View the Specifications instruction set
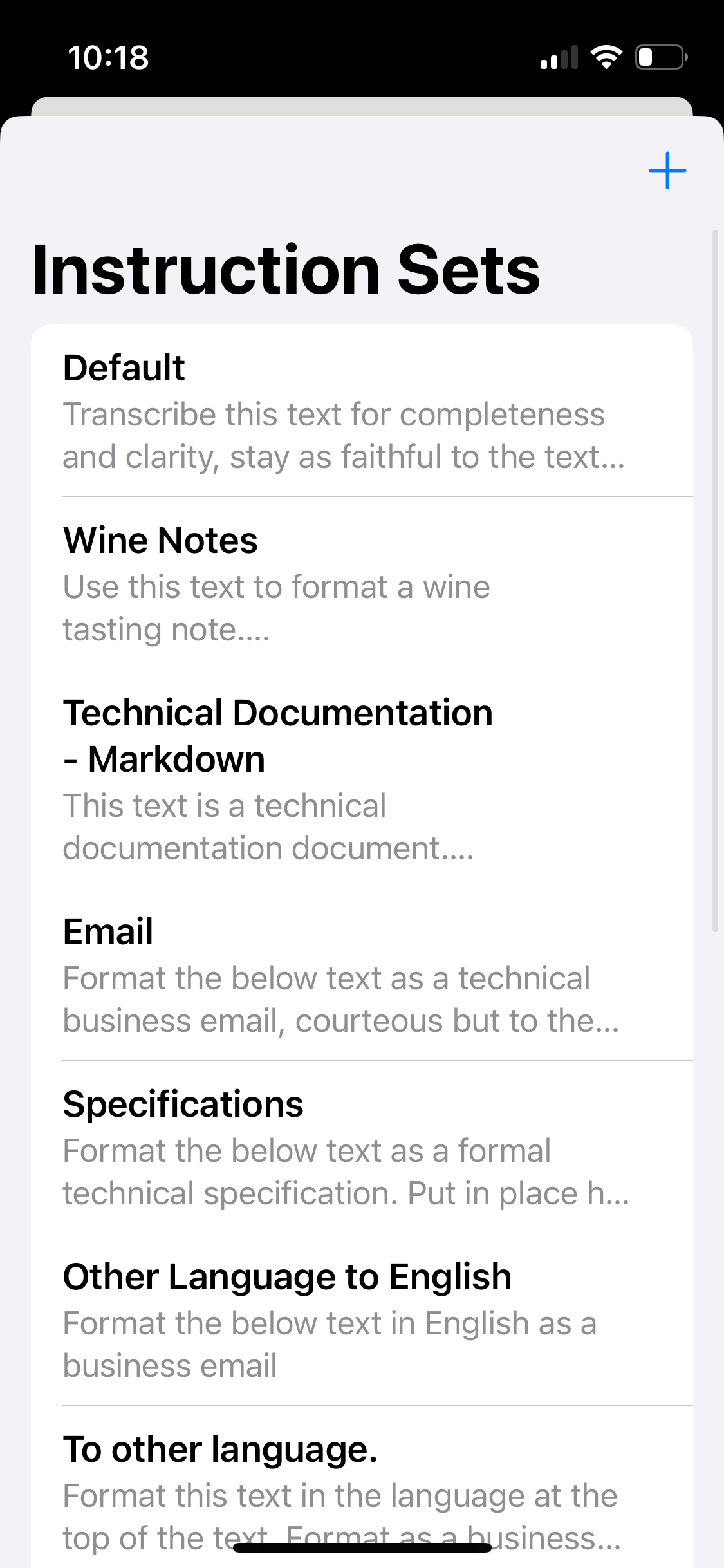Image resolution: width=724 pixels, height=1568 pixels. 362,1147
